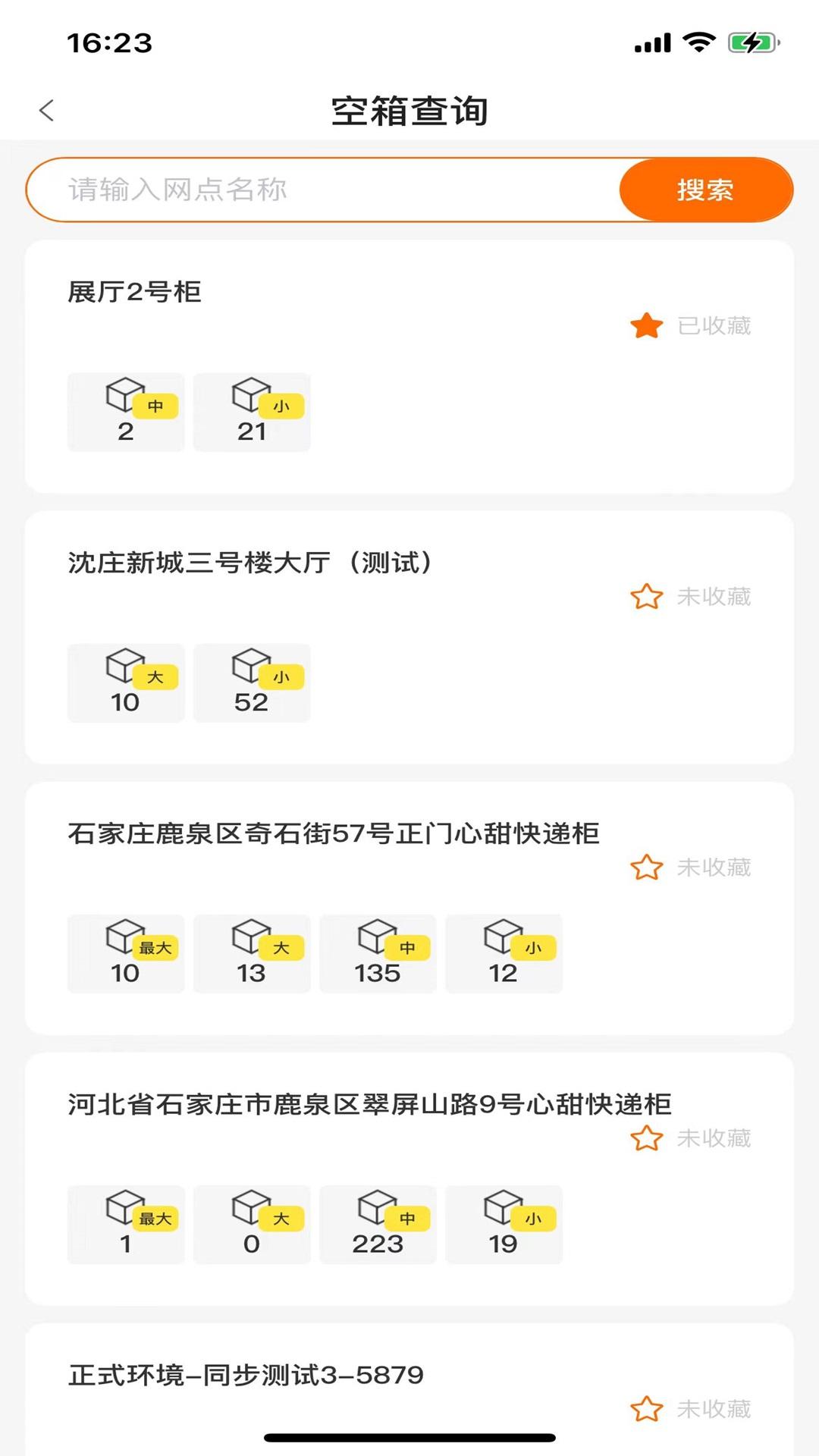Tap the 小 box icon under 沈庄新城三号楼大厅

(x=251, y=680)
